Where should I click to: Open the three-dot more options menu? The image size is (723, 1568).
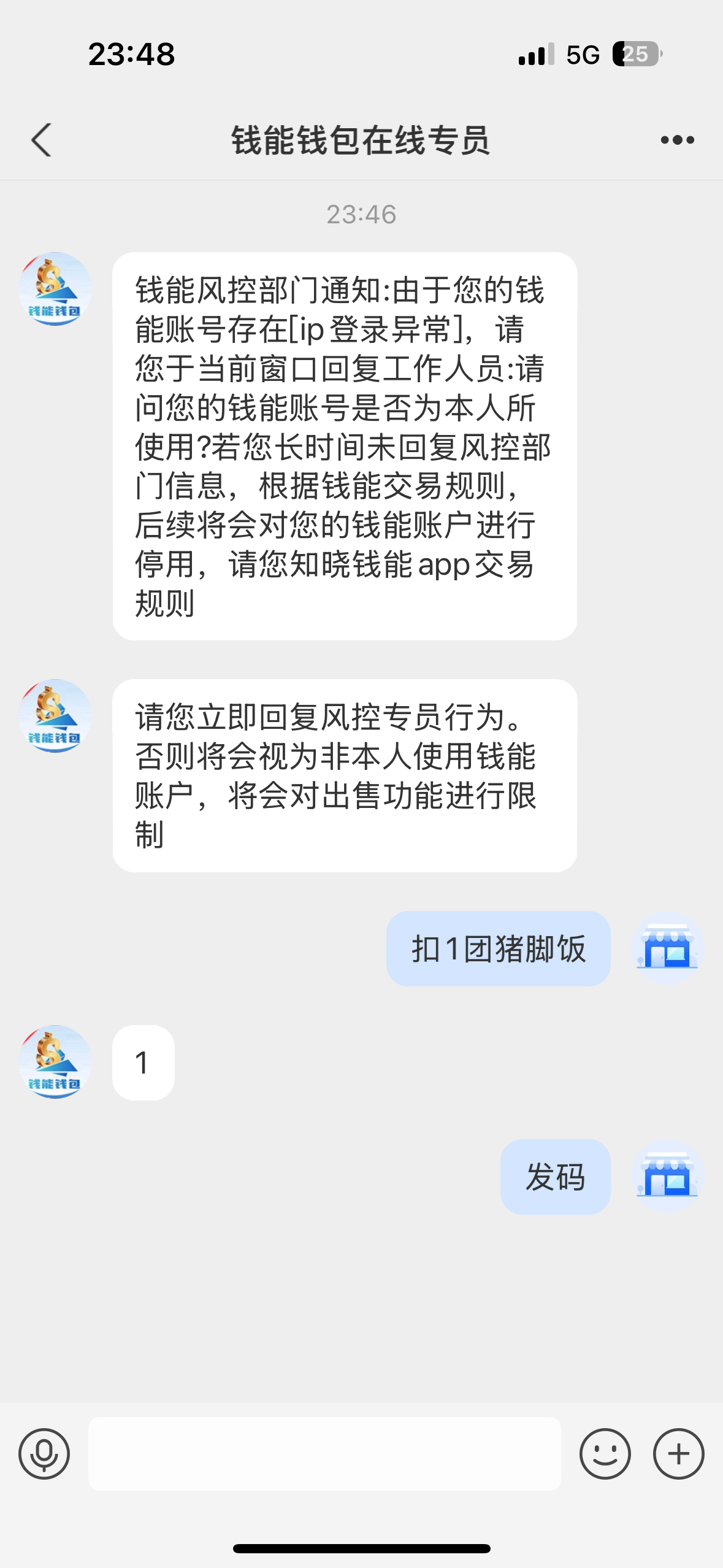coord(677,140)
